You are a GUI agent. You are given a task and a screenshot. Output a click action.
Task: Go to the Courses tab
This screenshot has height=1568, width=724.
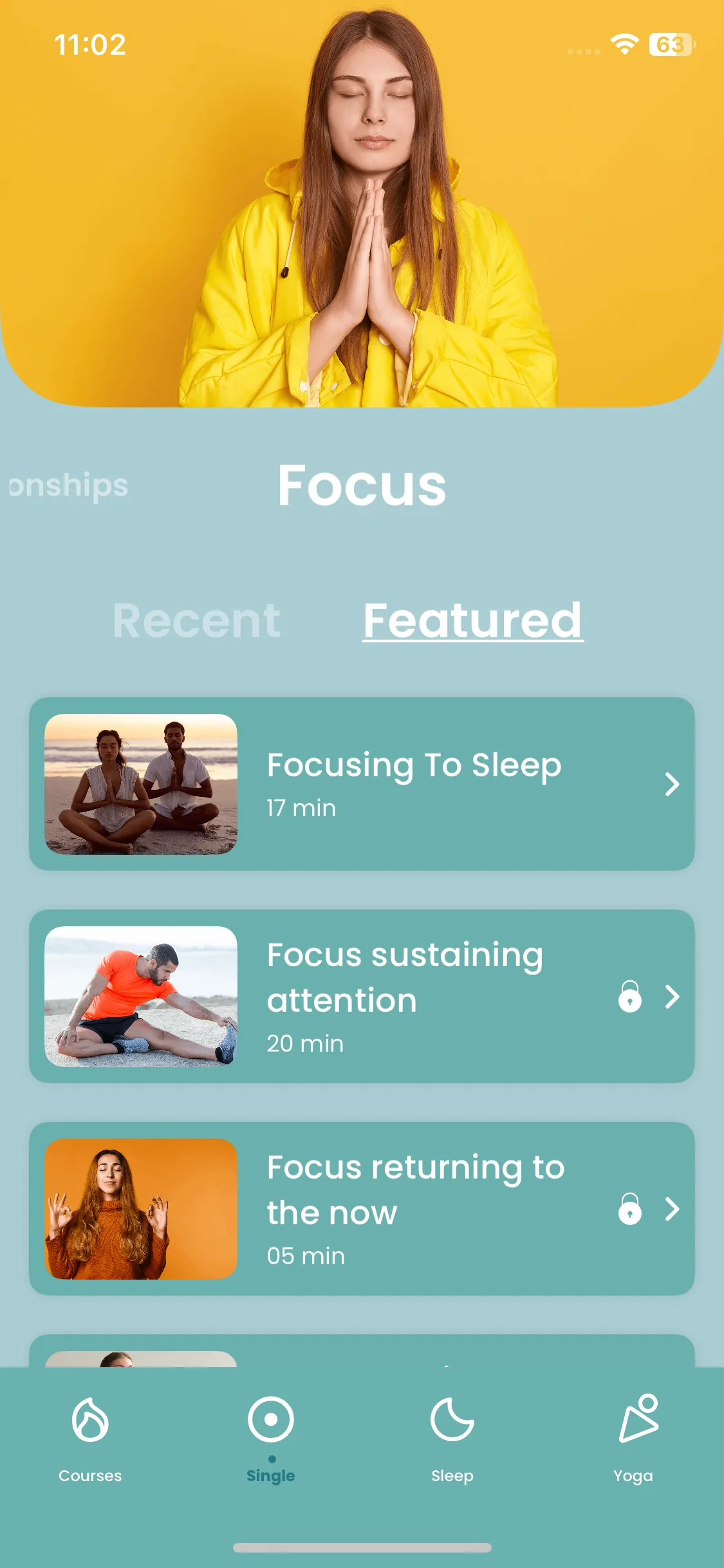(90, 1435)
